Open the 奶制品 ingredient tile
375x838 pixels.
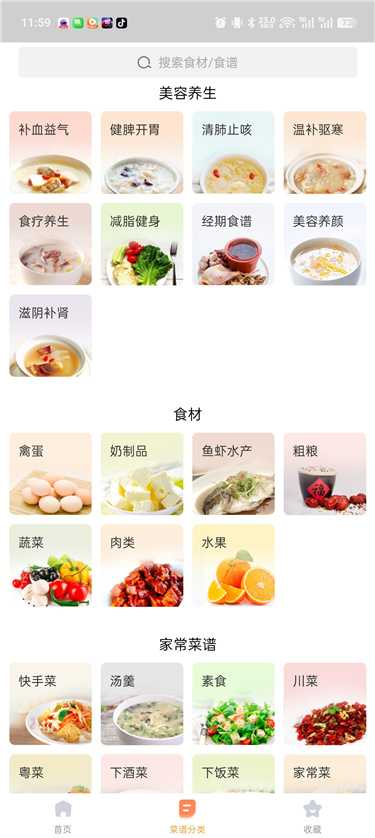coord(142,474)
